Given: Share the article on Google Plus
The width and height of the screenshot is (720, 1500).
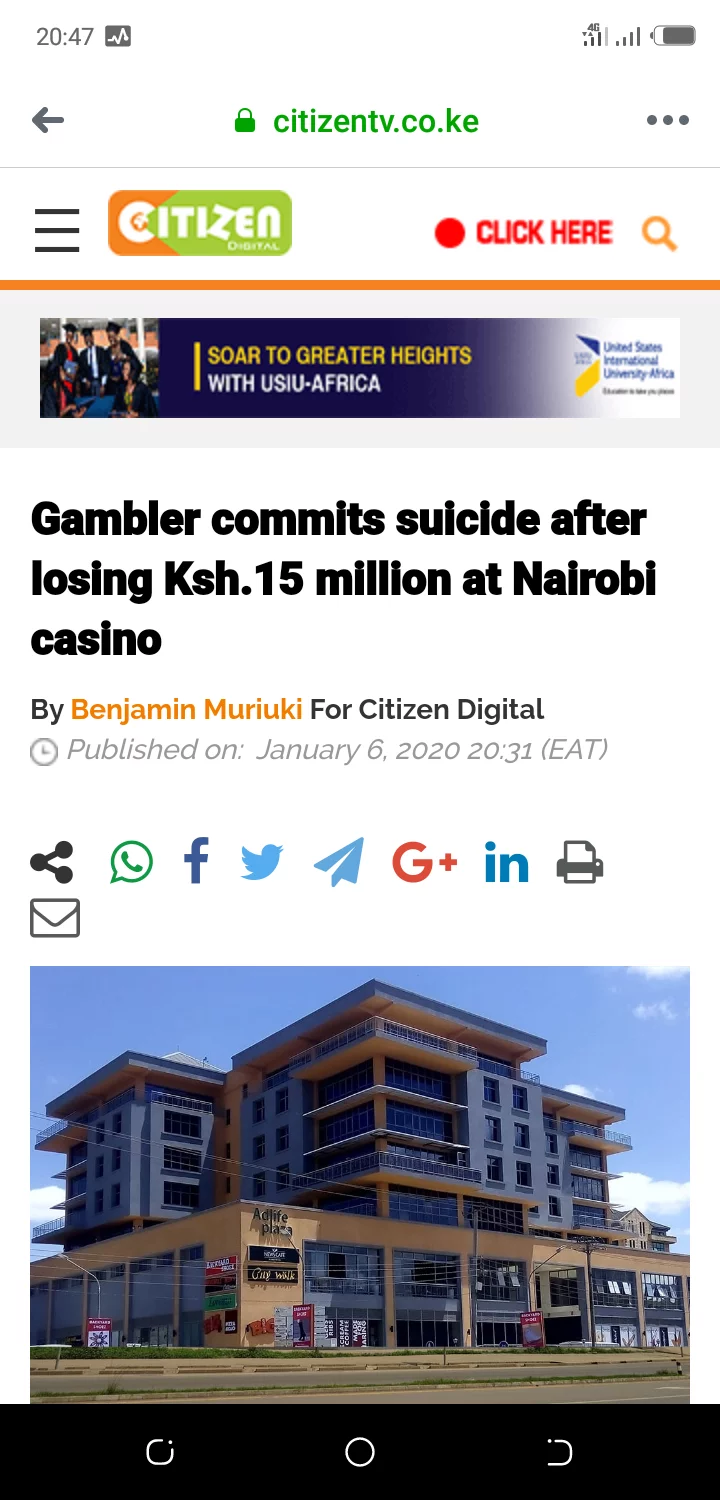Looking at the screenshot, I should (424, 862).
